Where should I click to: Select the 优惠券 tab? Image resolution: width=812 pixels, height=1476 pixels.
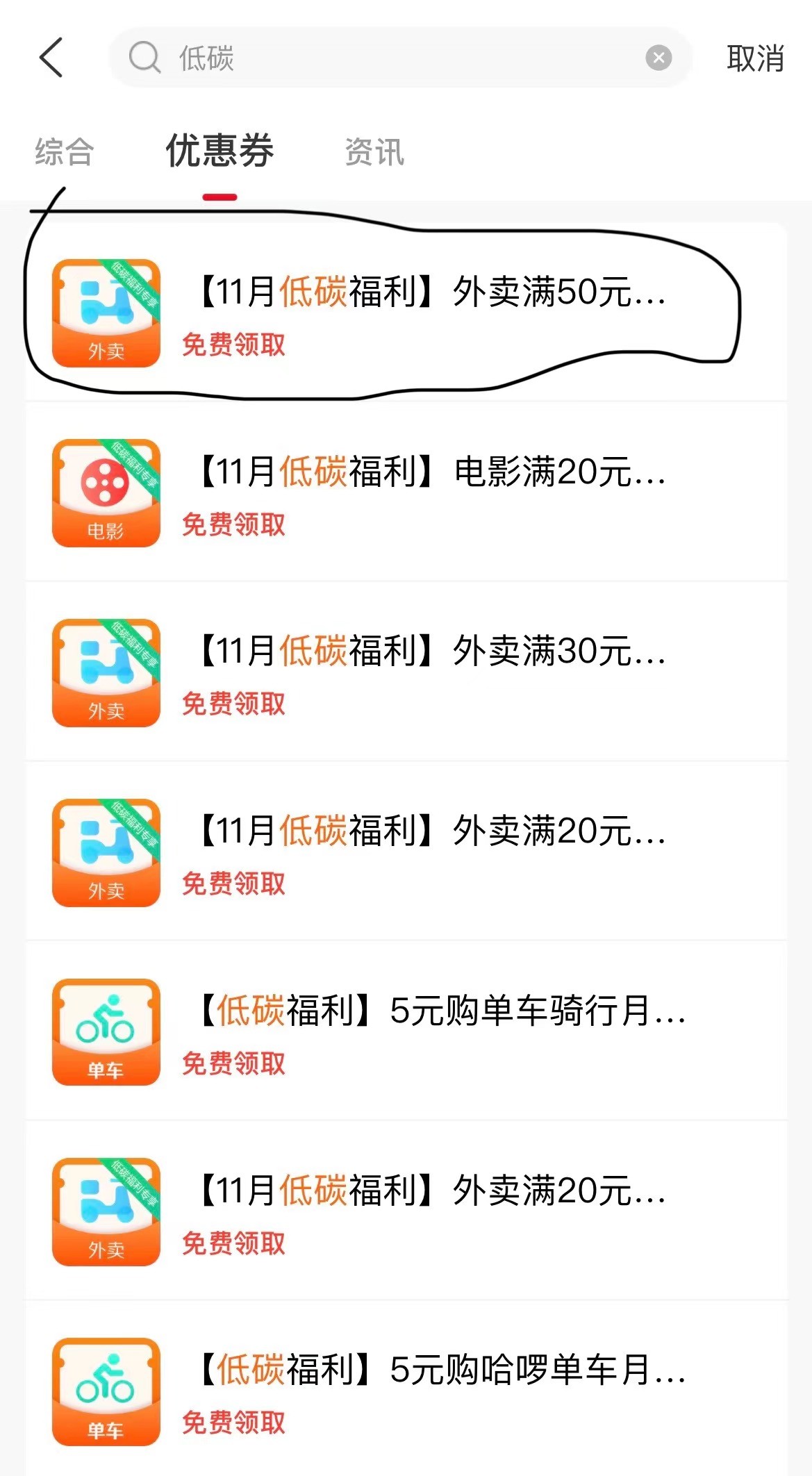click(219, 151)
